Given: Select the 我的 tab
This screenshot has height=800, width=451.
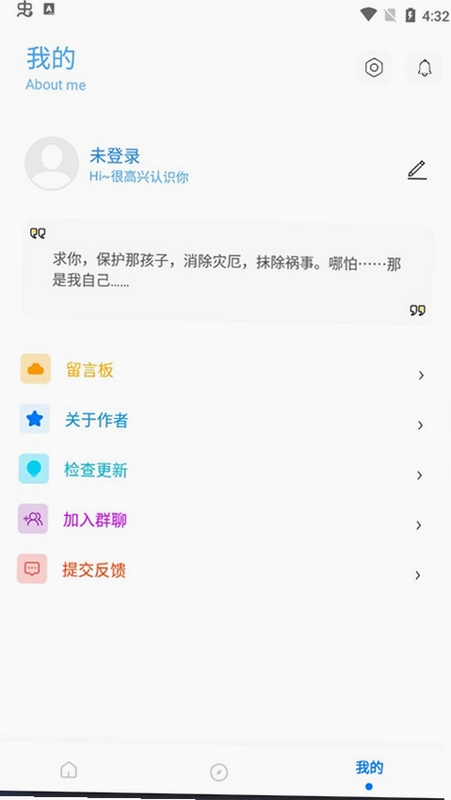Looking at the screenshot, I should [369, 772].
